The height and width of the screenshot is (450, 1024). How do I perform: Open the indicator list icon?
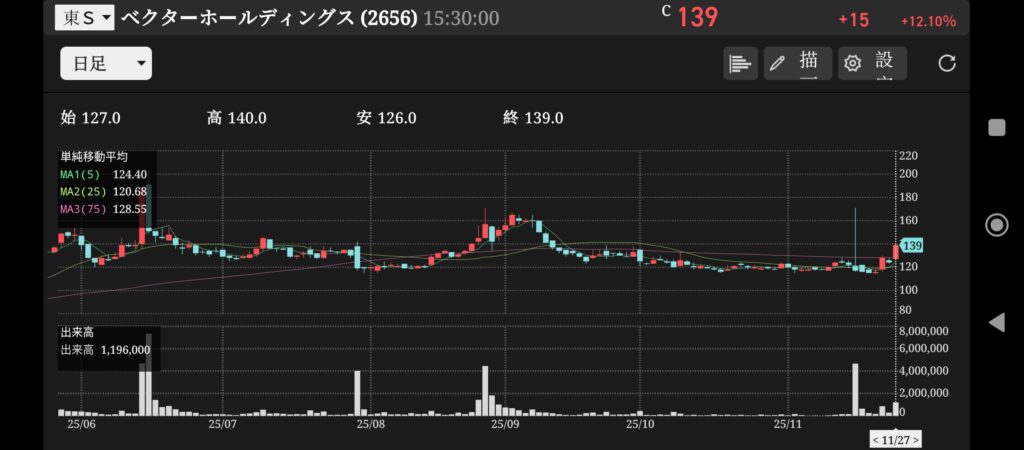point(740,64)
